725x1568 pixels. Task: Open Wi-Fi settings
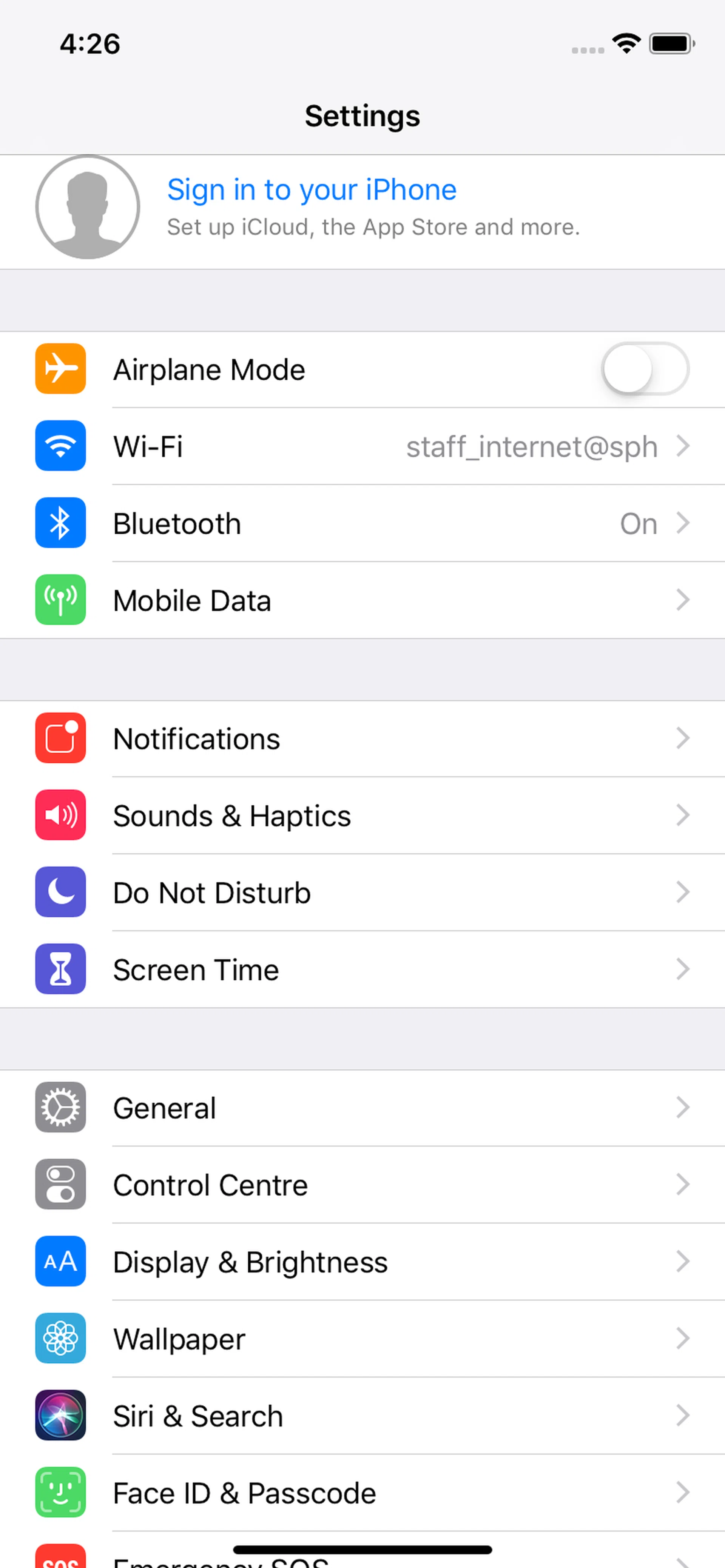coord(362,446)
